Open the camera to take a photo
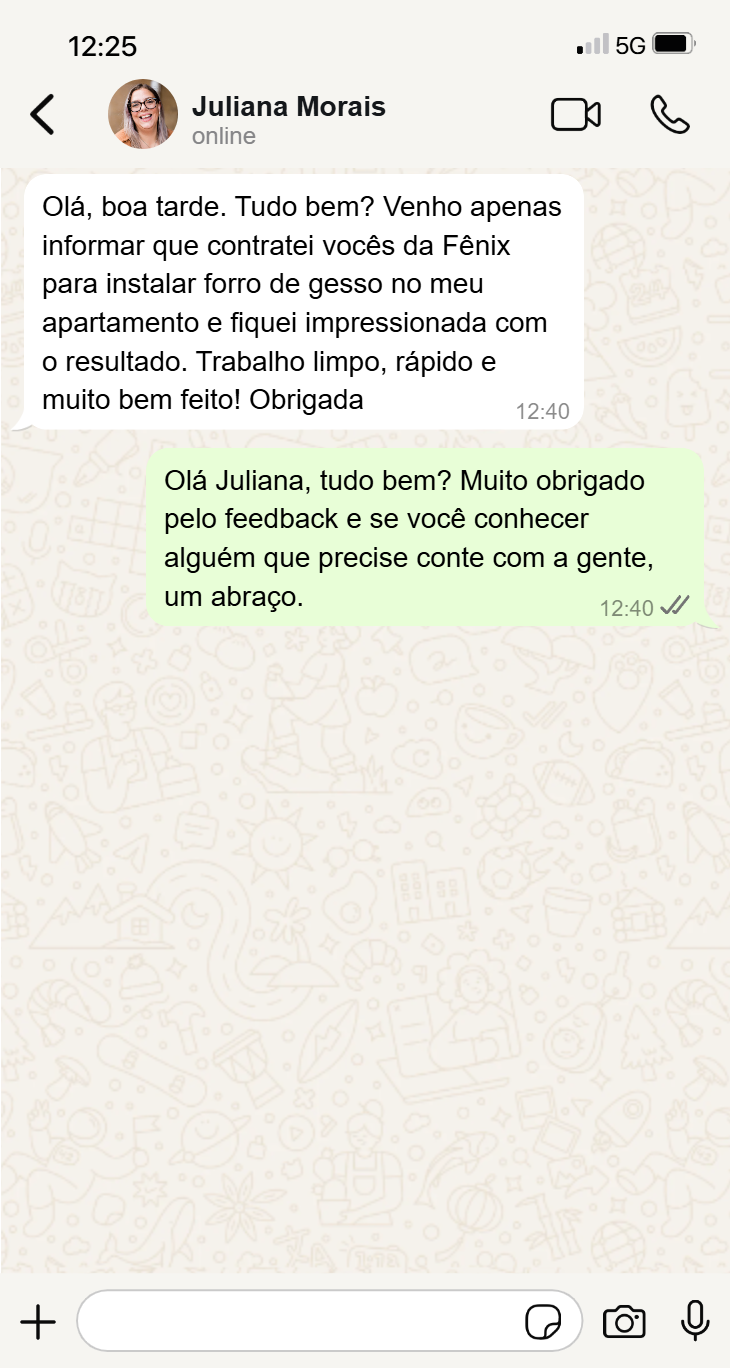Screen dimensions: 730x1368 [624, 1322]
